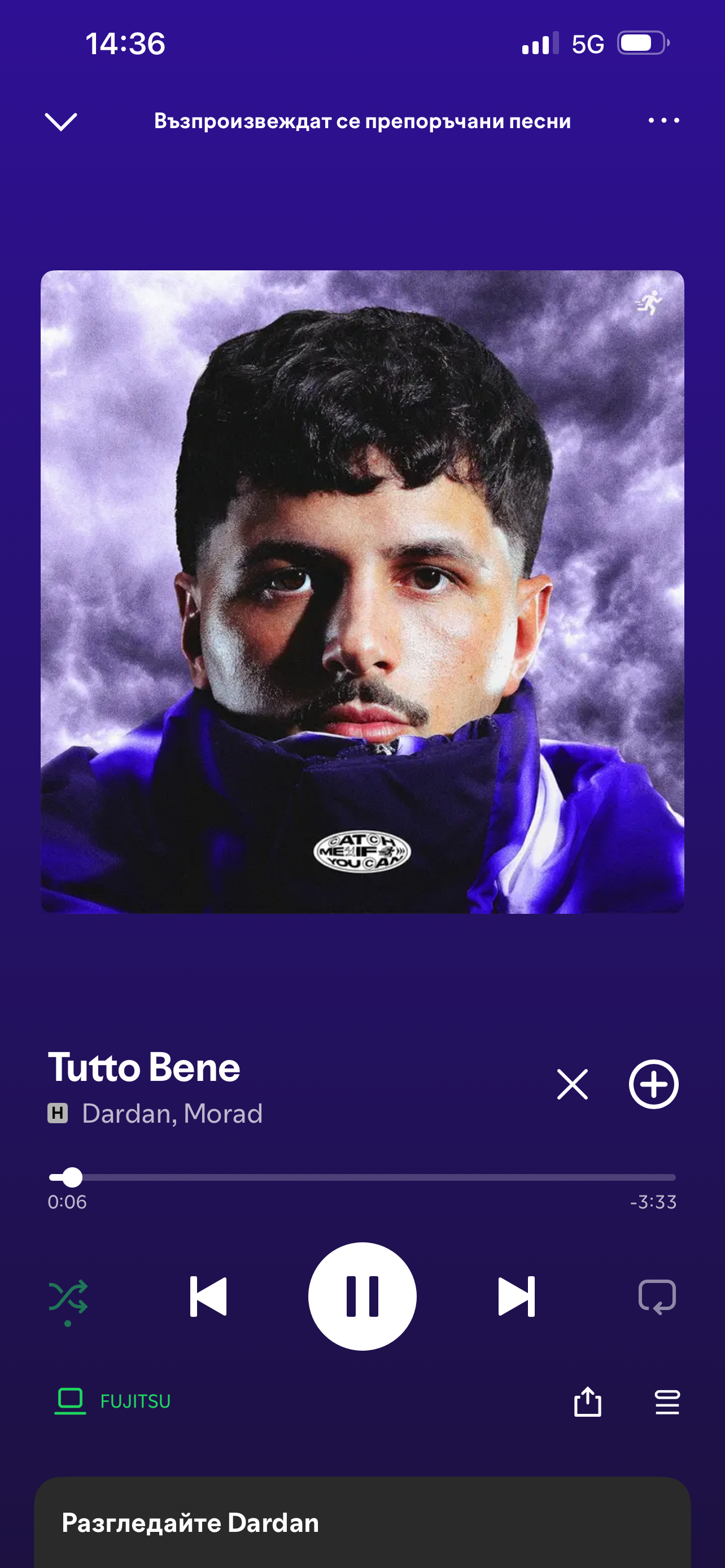Open the three-dot options menu
This screenshot has width=725, height=1568.
tap(663, 121)
